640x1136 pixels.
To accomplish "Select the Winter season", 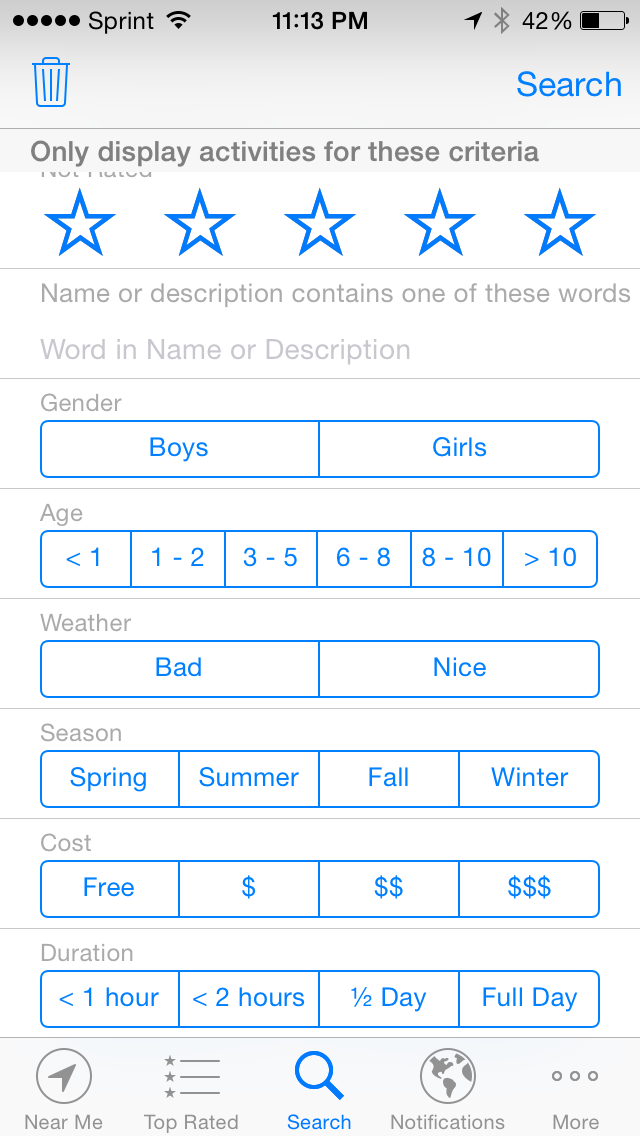I will (x=529, y=778).
